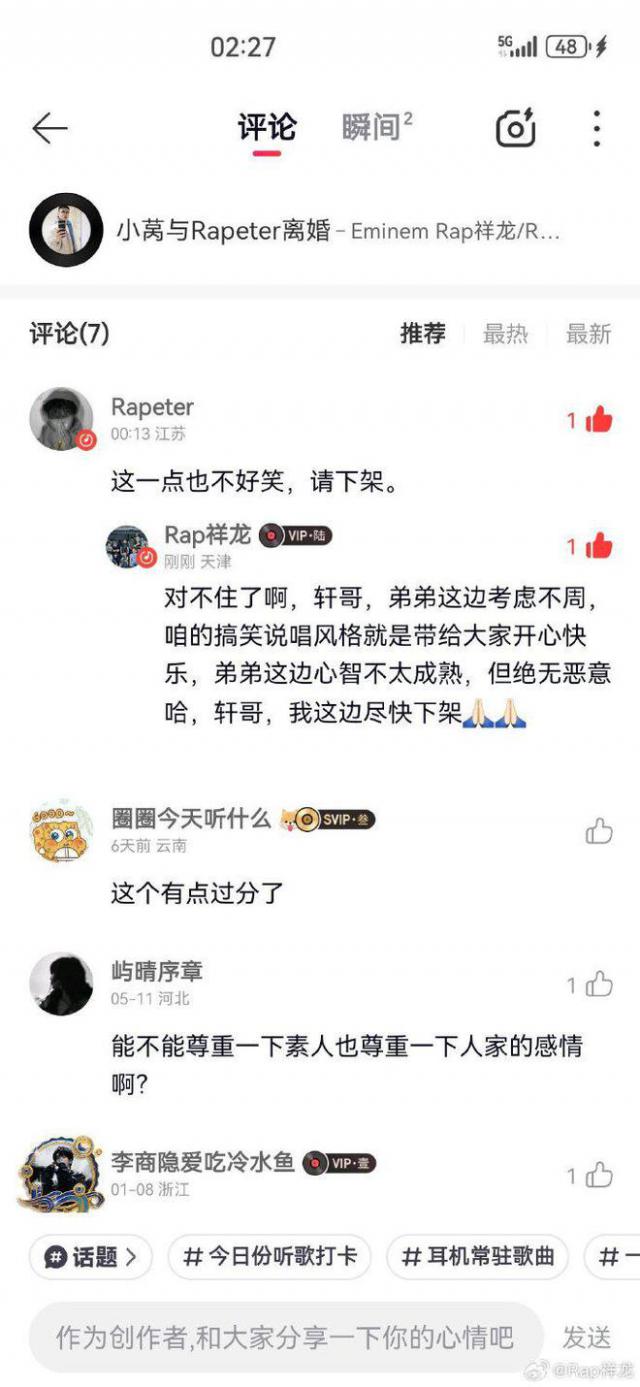The height and width of the screenshot is (1387, 640).
Task: Focus the comment input field
Action: [285, 1337]
